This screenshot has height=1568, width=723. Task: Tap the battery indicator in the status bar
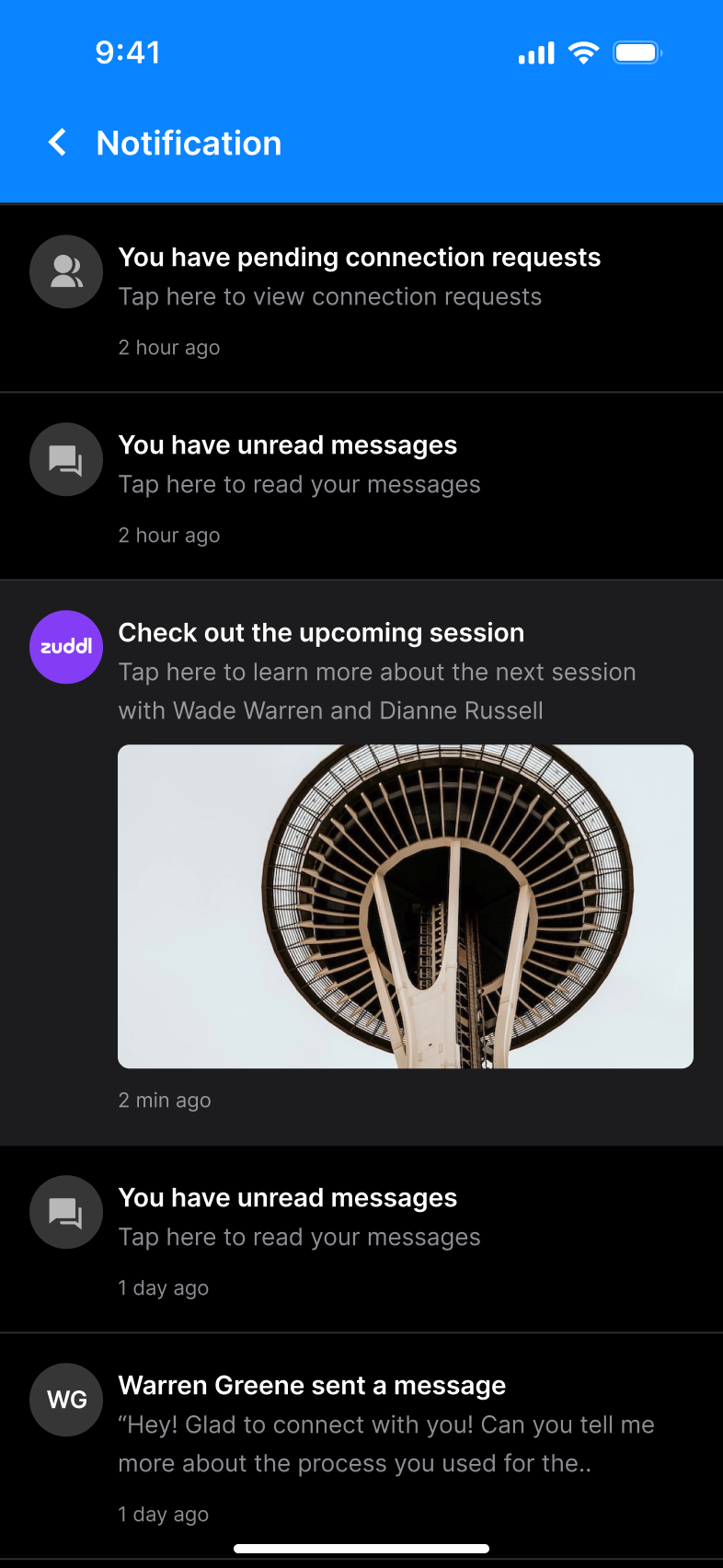coord(638,52)
